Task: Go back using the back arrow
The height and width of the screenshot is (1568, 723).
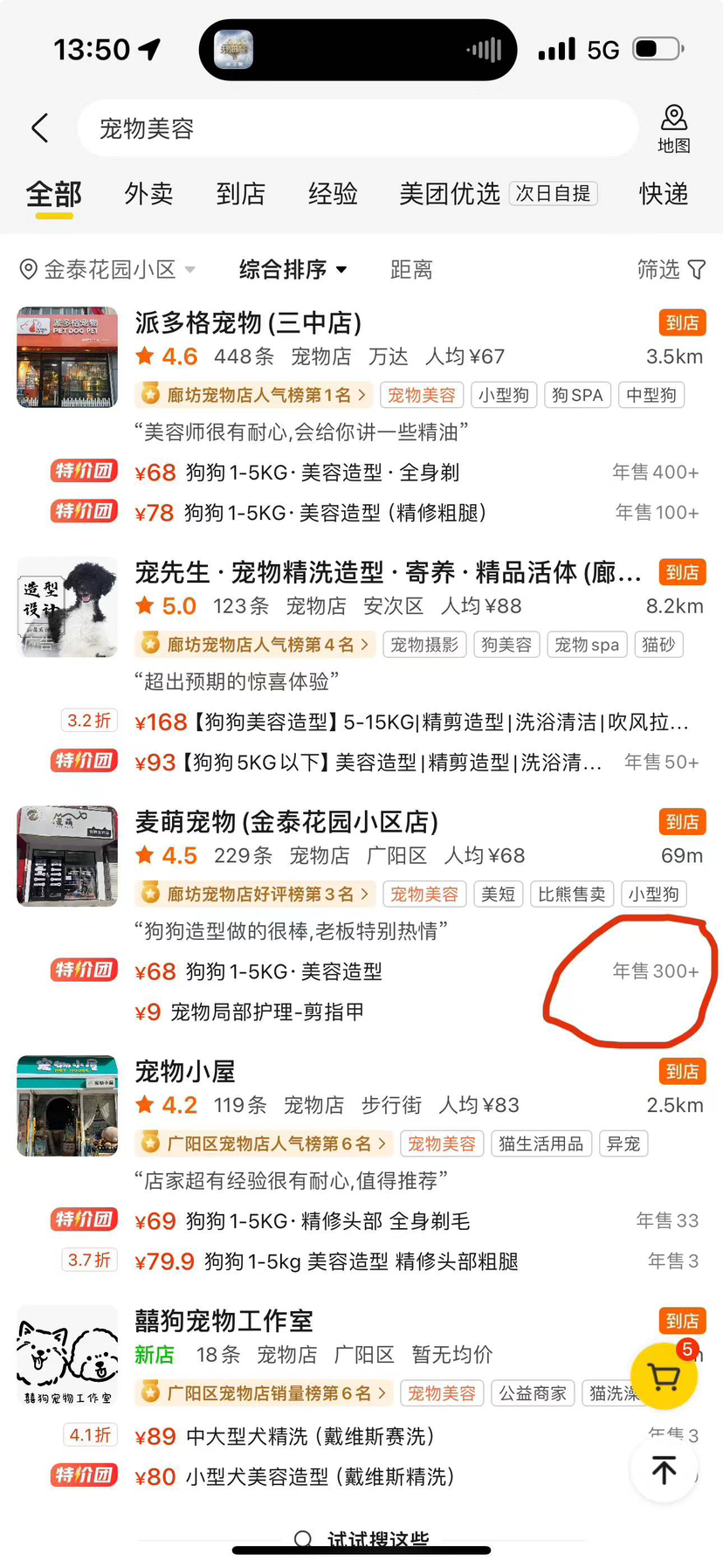Action: point(39,128)
